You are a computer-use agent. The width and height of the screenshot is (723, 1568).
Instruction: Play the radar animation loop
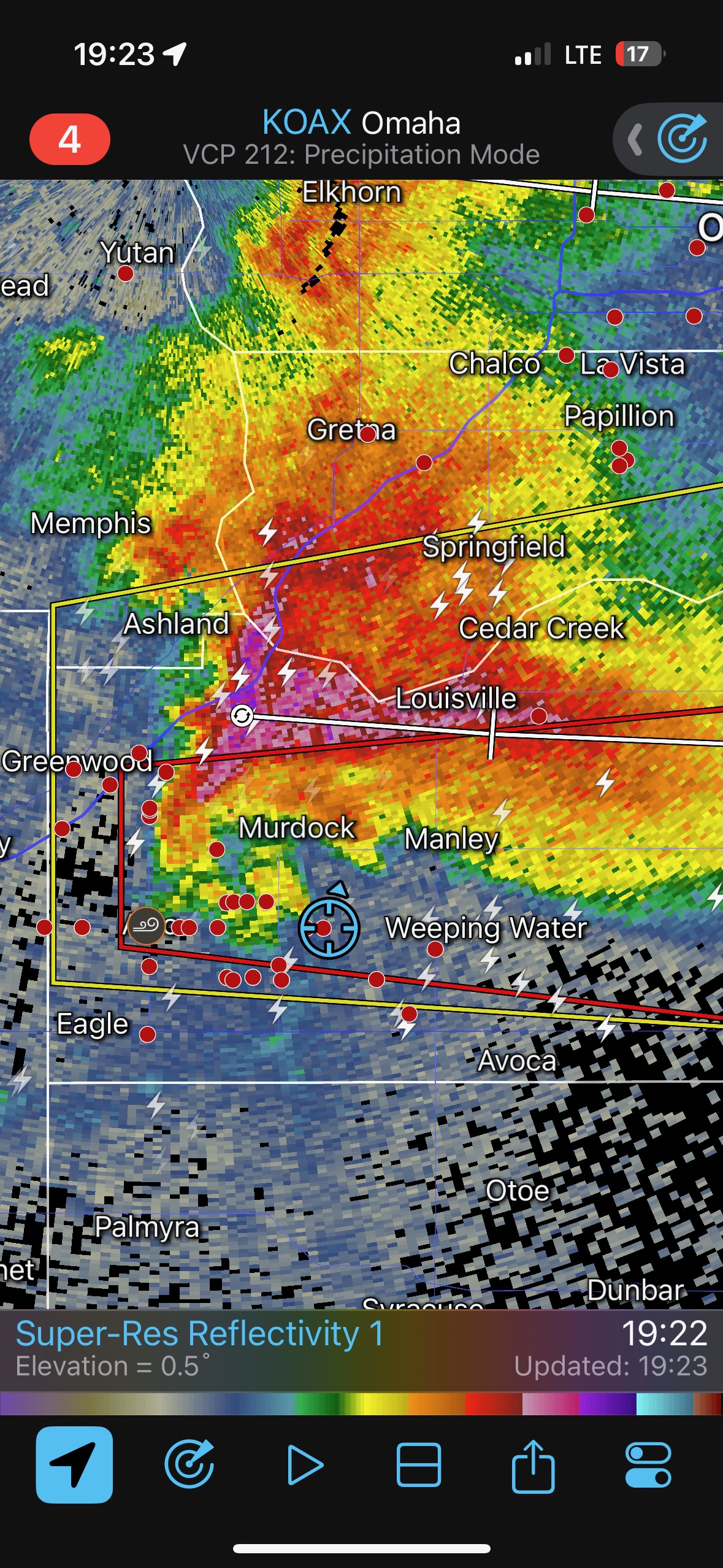304,1465
